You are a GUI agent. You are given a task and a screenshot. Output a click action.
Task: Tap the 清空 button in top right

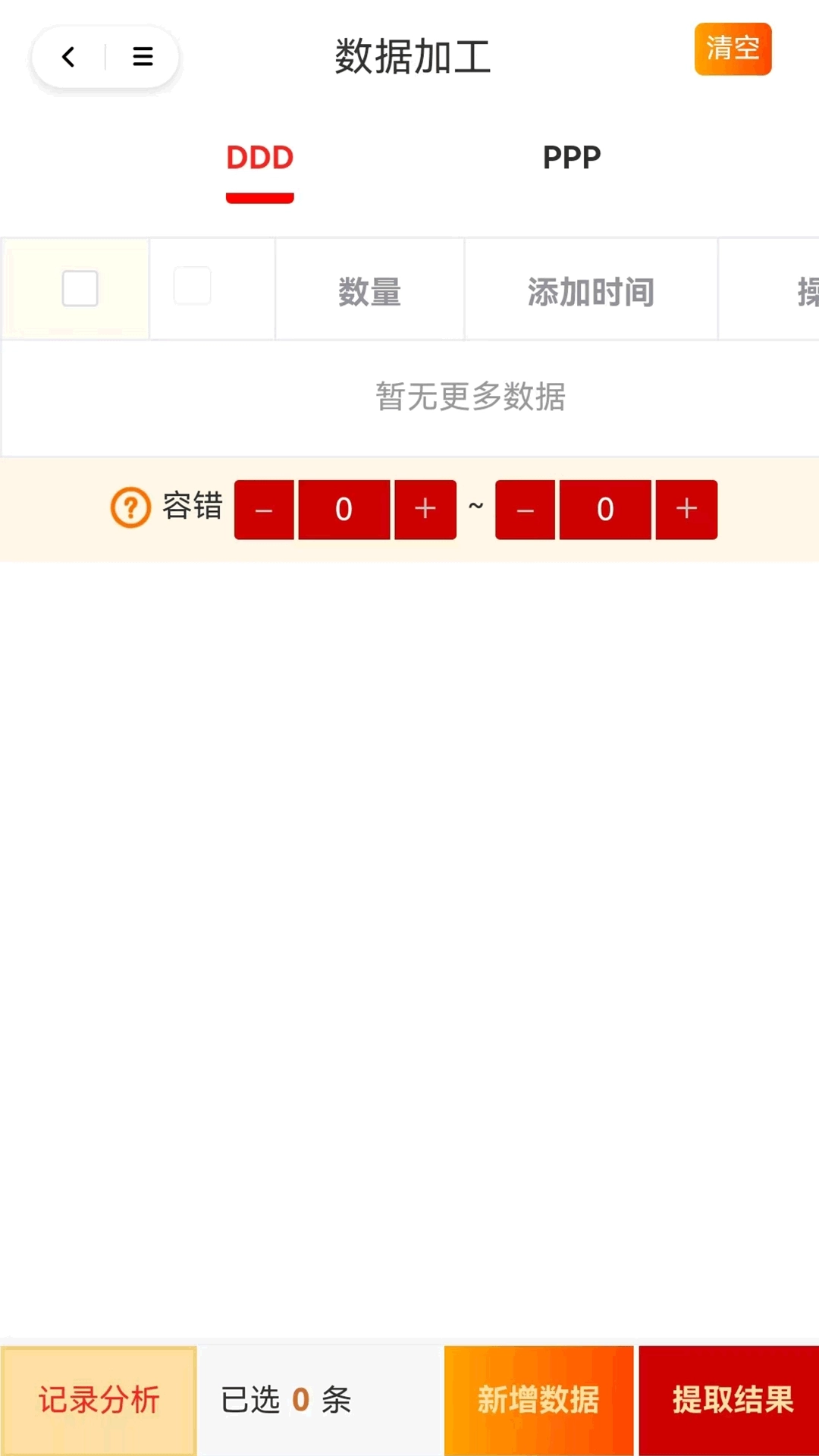point(733,49)
